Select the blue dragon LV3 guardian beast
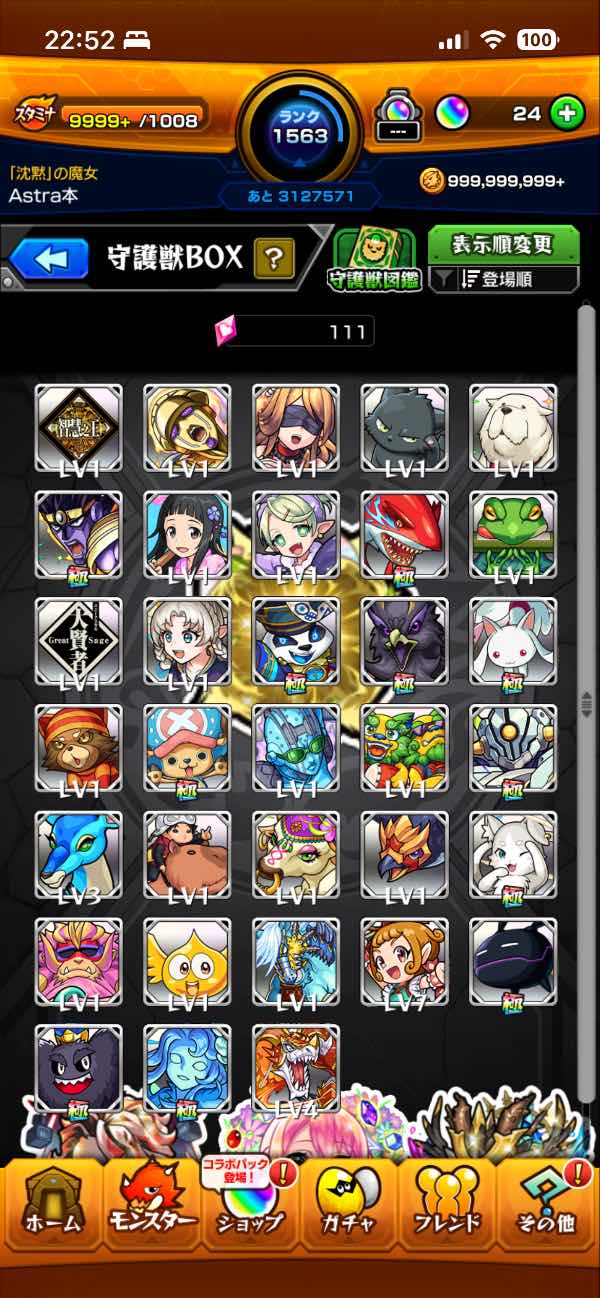The width and height of the screenshot is (600, 1298). point(79,855)
